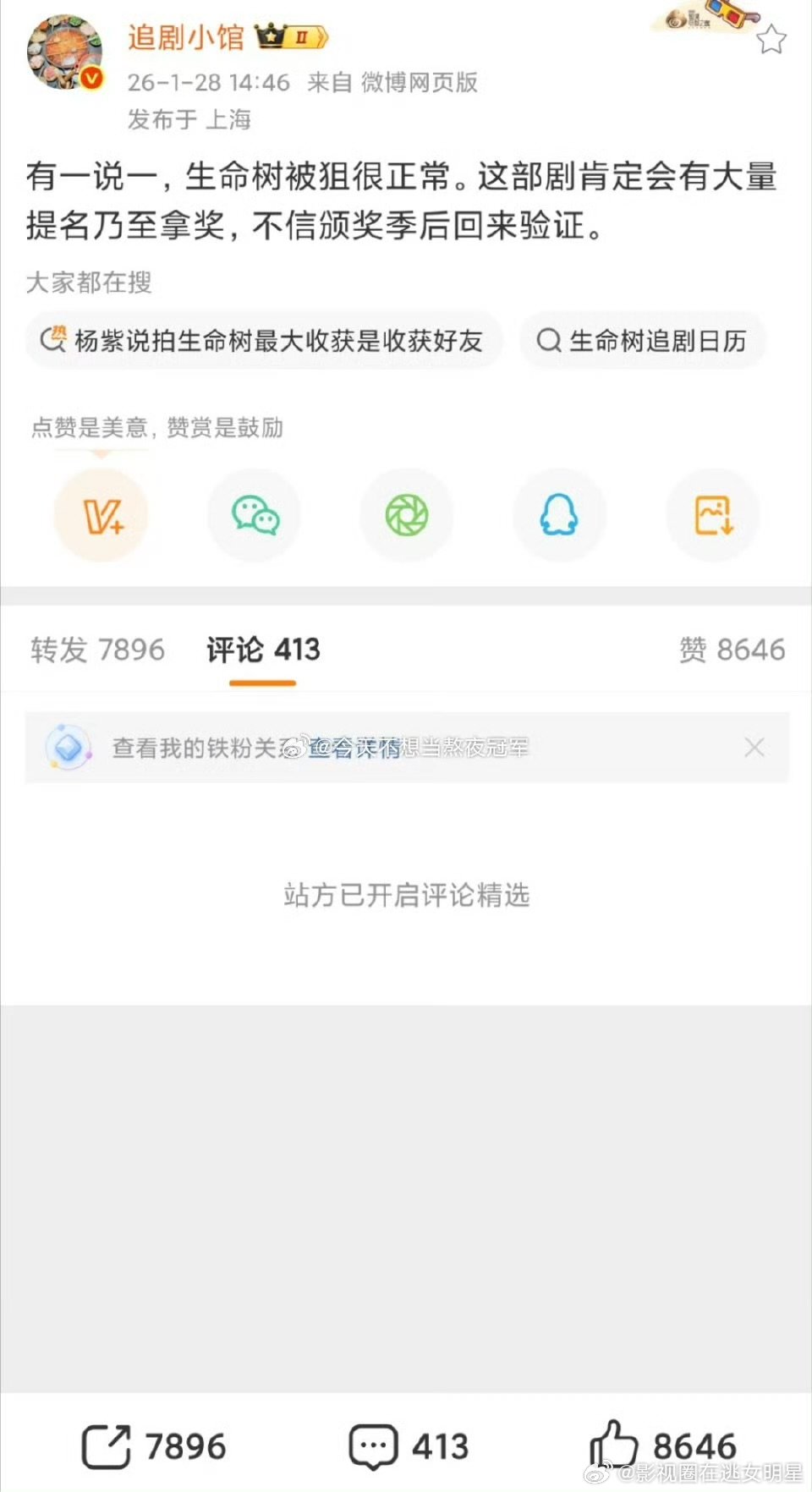Switch to the 评论 413 tab

262,650
